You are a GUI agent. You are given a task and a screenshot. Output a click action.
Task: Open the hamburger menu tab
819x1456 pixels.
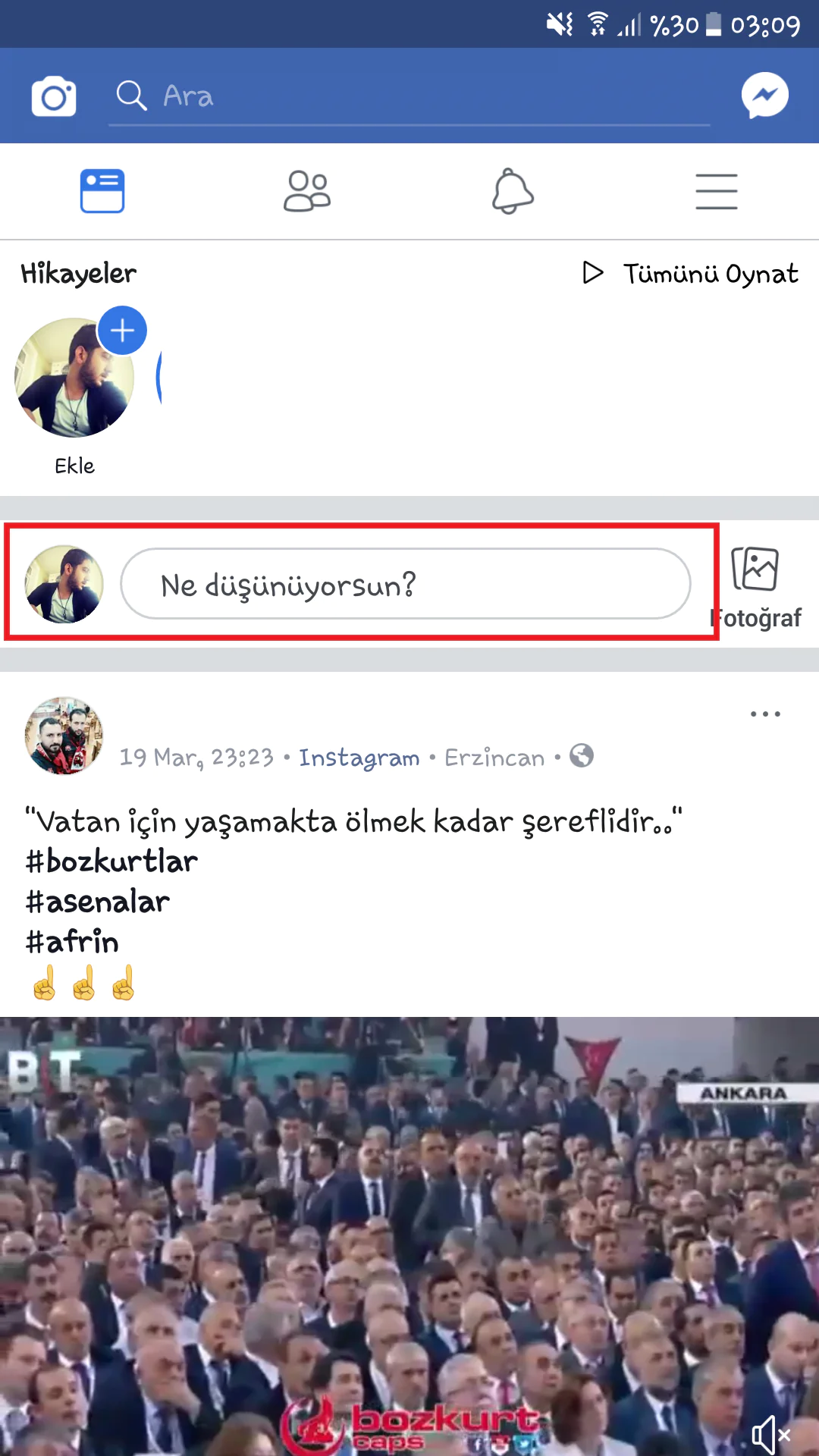point(717,190)
